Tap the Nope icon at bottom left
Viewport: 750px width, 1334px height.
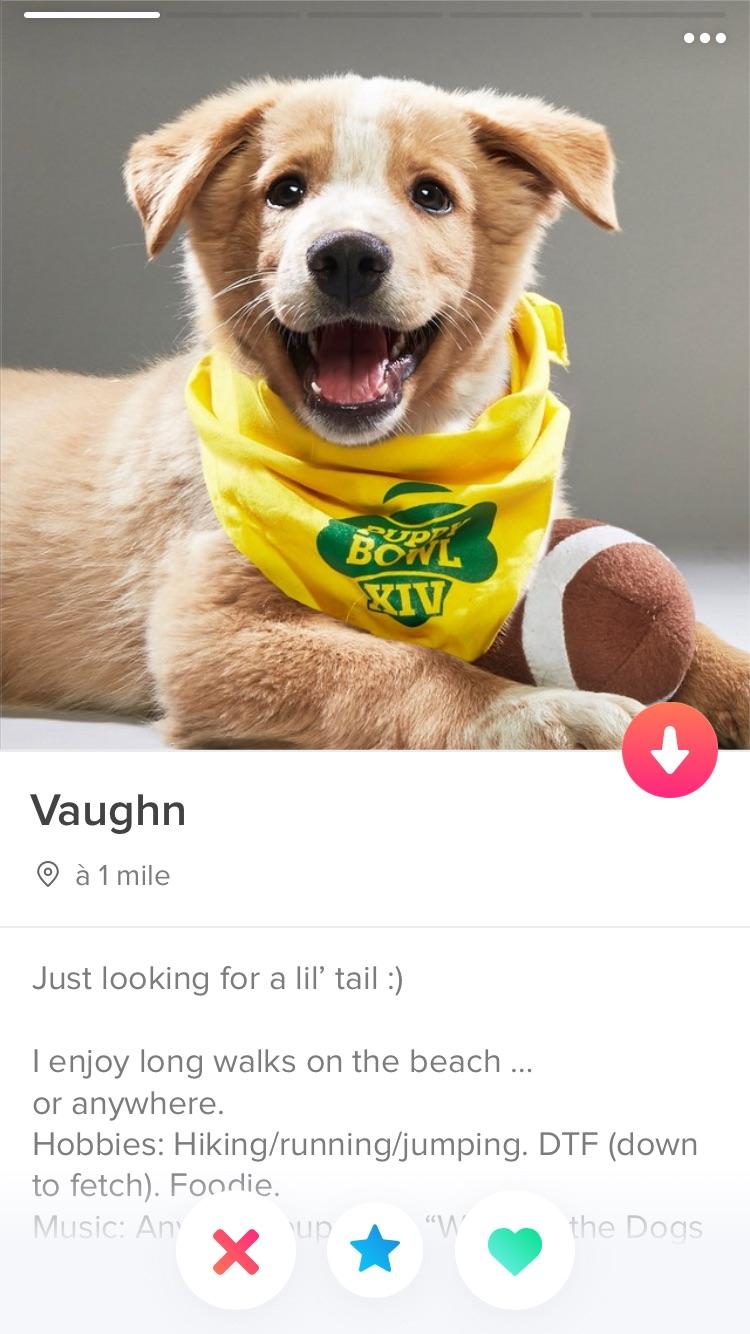point(236,1250)
